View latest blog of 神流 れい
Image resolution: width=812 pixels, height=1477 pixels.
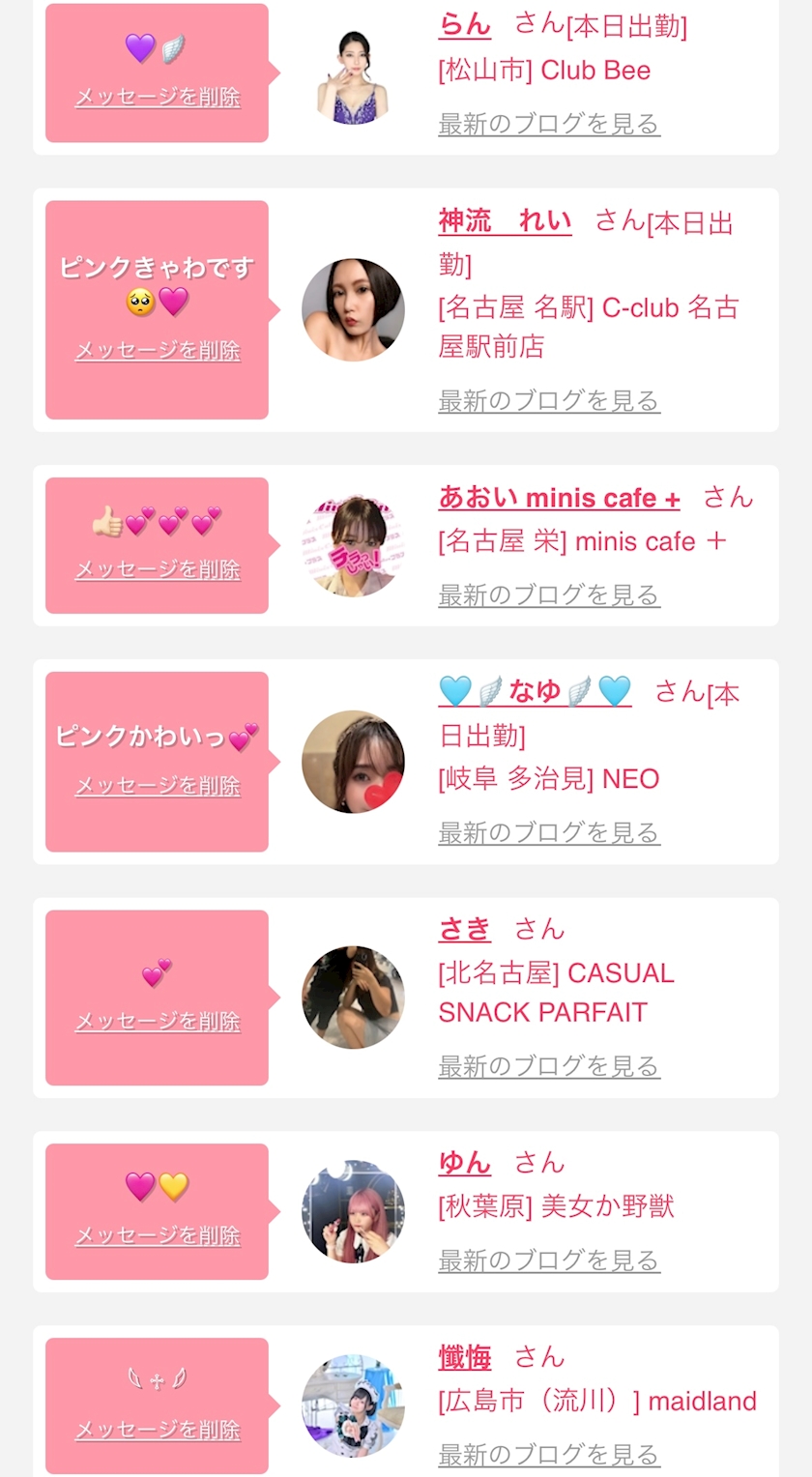[549, 401]
